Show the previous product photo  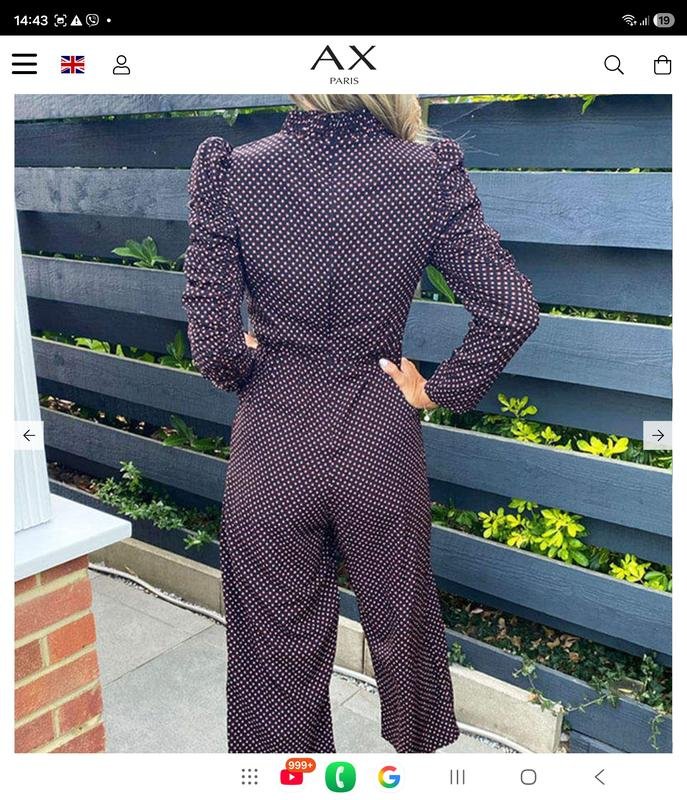[29, 435]
